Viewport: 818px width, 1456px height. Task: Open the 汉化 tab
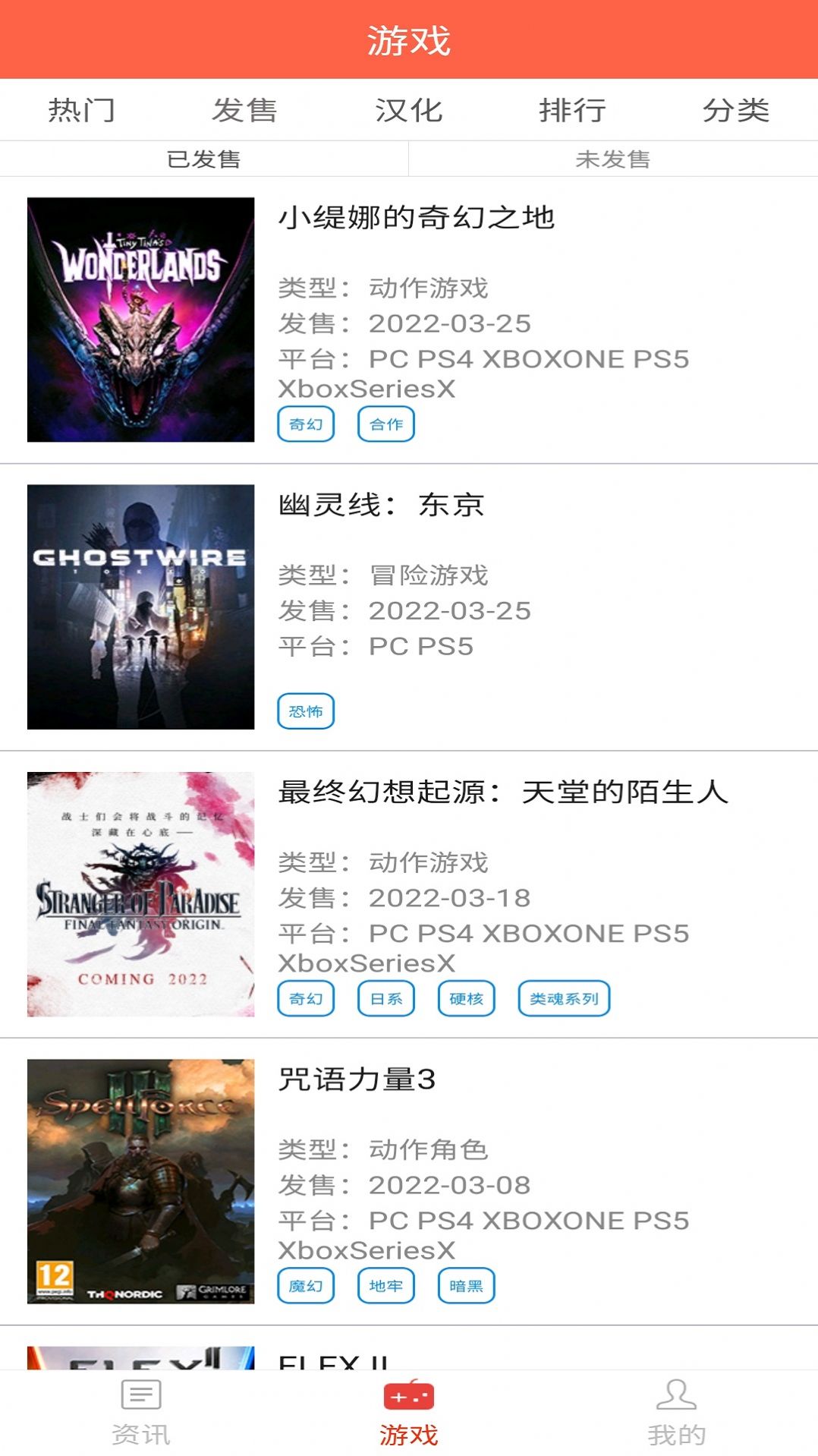click(408, 110)
